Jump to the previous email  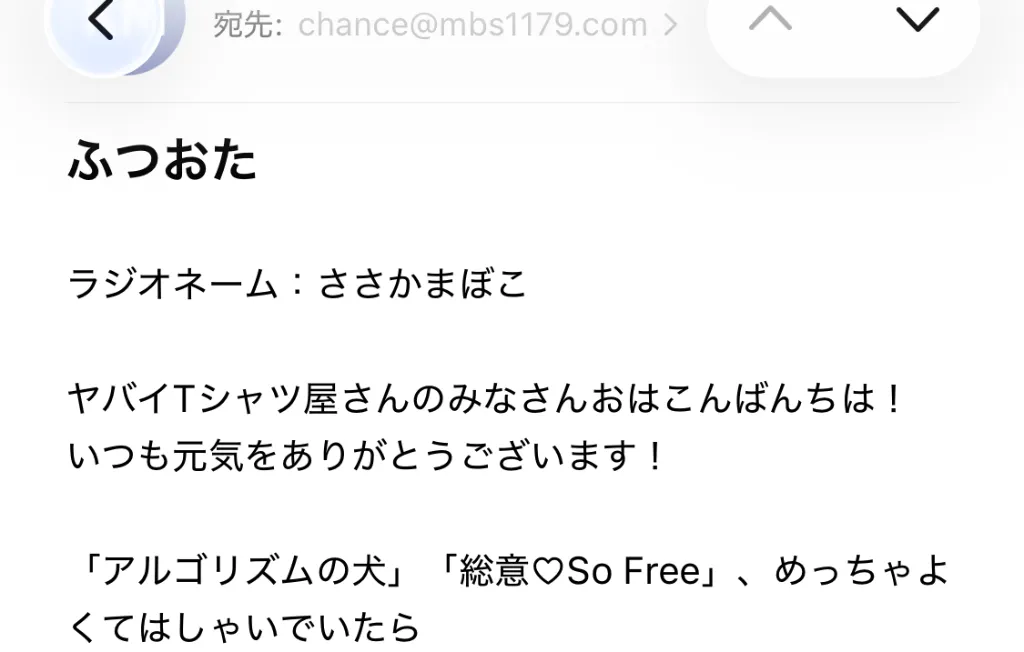771,18
